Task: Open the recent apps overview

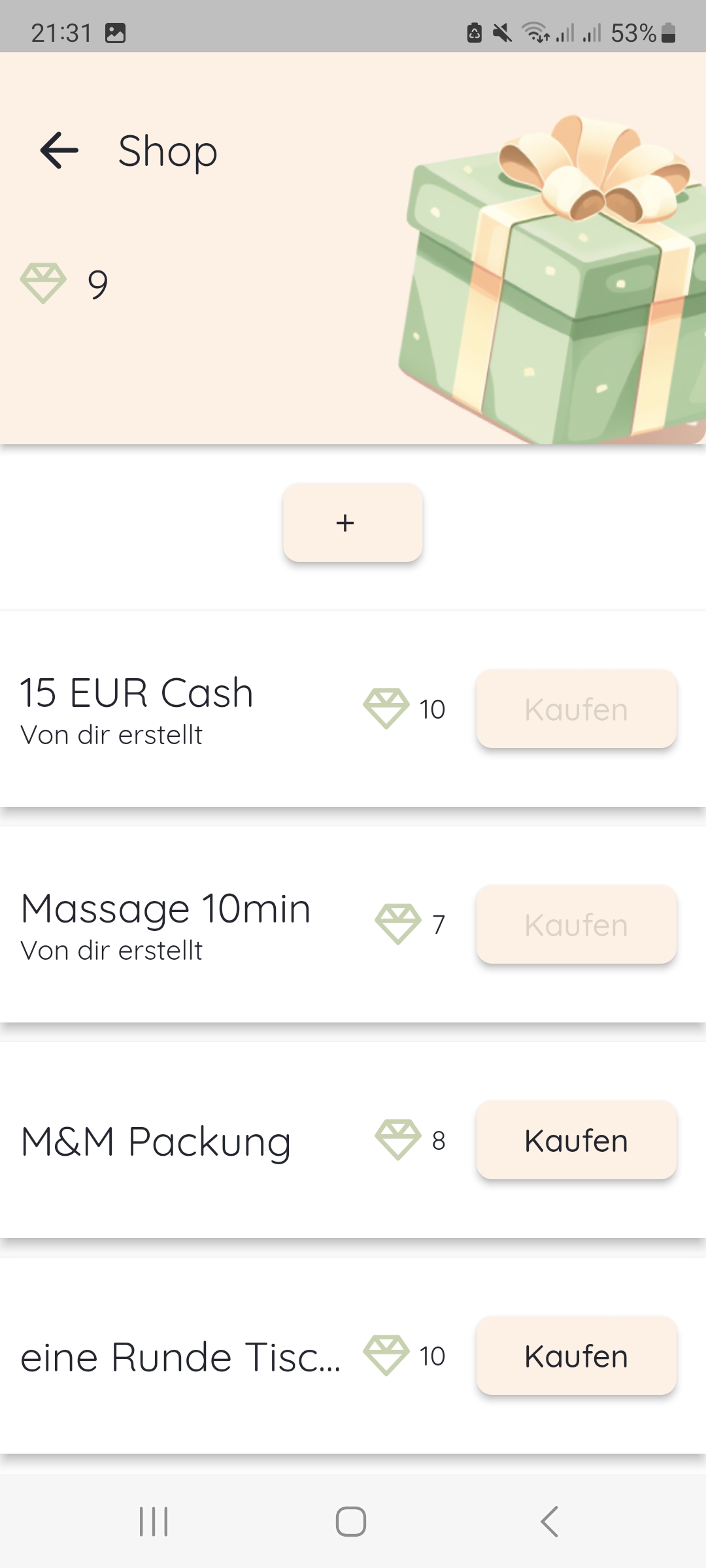Action: pyautogui.click(x=154, y=1522)
